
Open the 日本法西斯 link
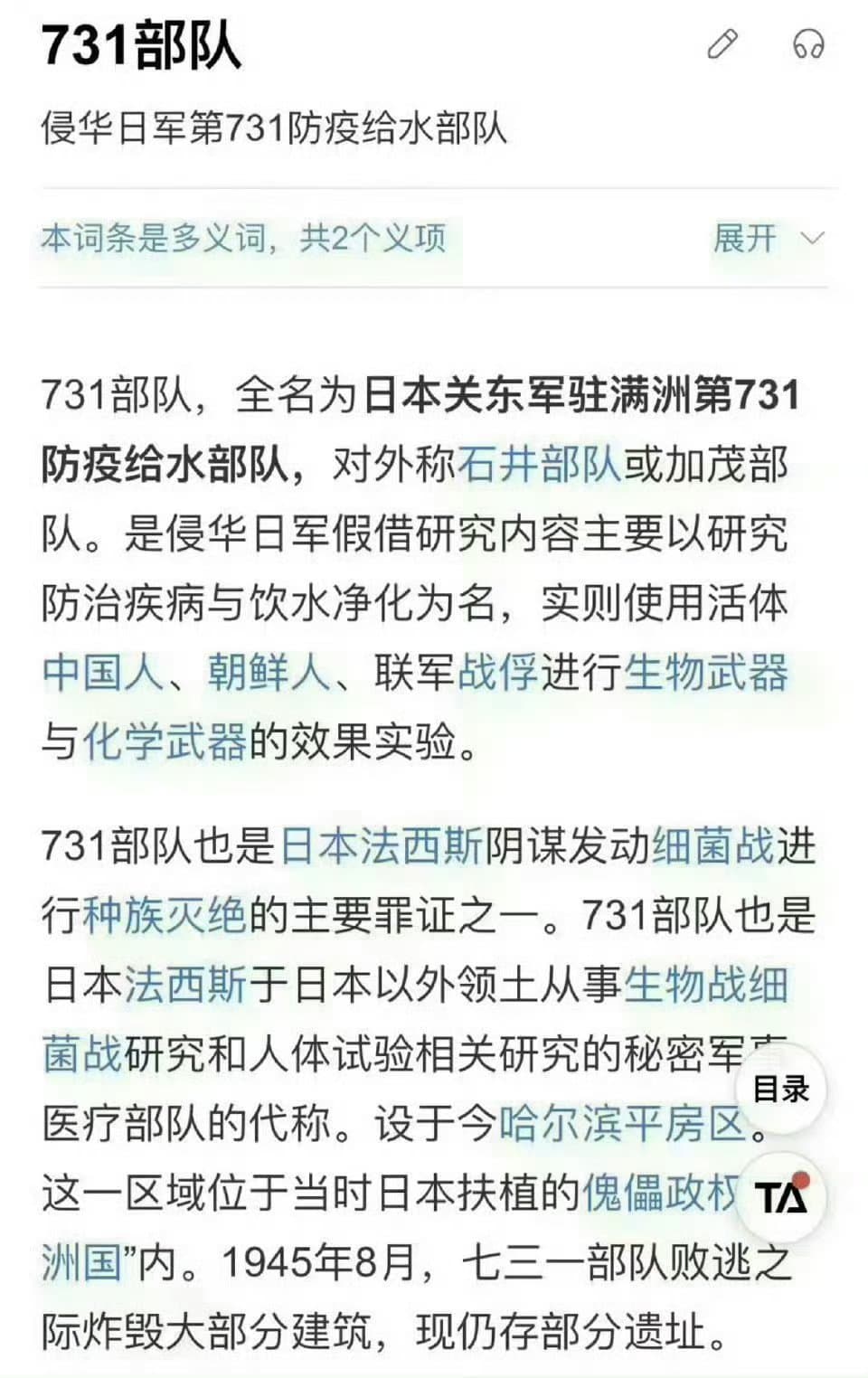[382, 846]
